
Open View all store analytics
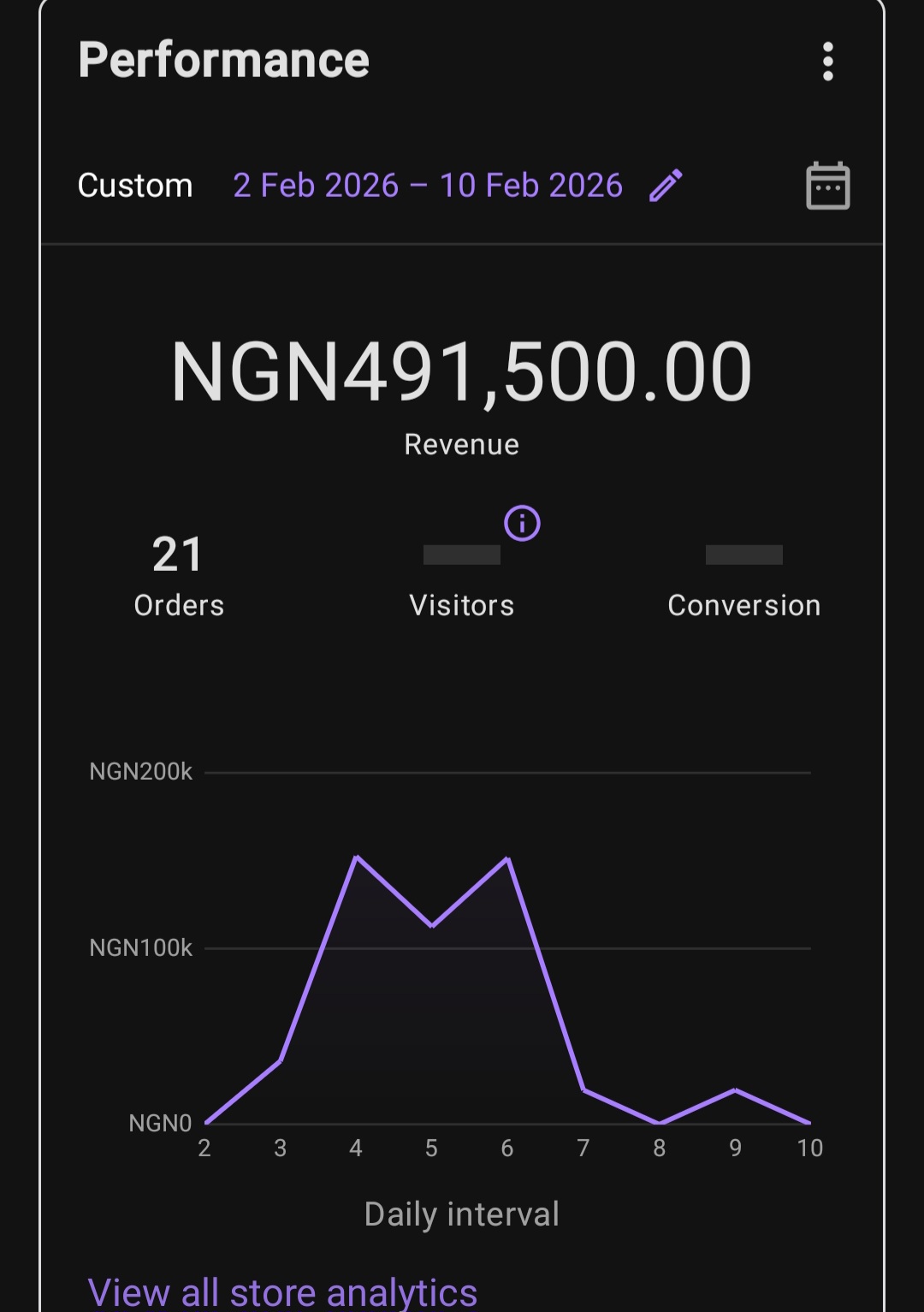coord(282,1289)
